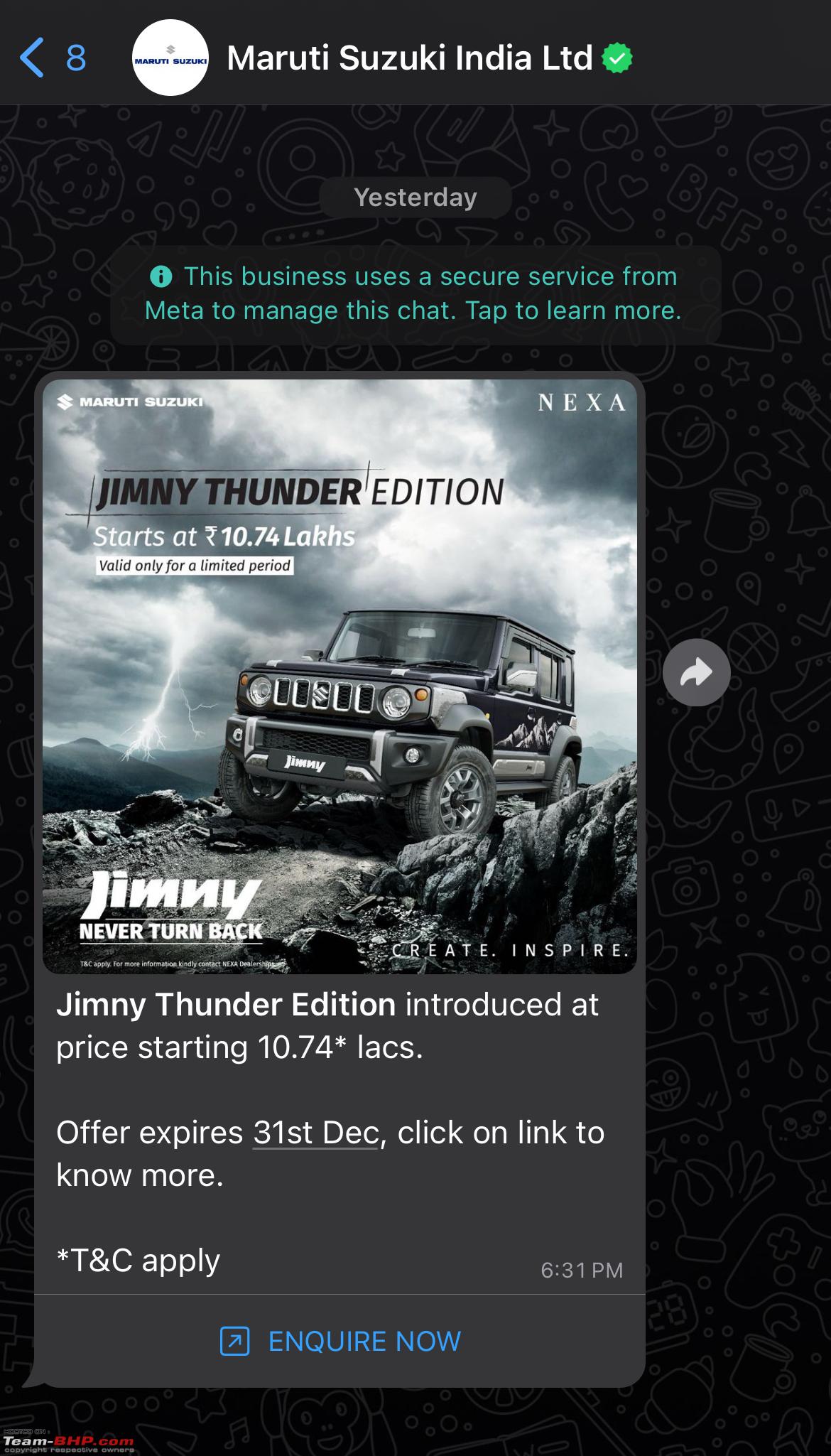Open Maruti Suzuki India Ltd contact info
This screenshot has height=1456, width=831.
point(409,58)
